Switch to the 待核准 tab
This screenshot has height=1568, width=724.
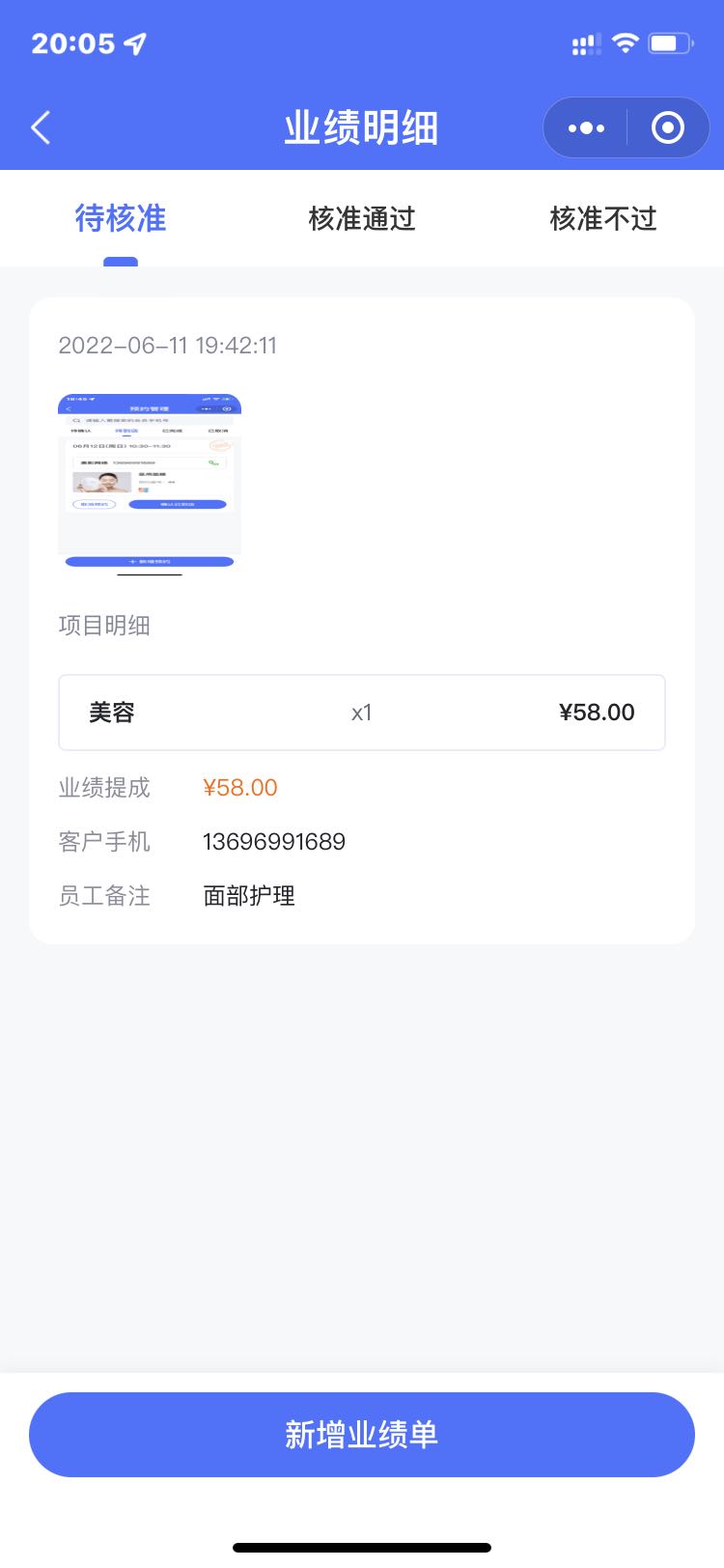(121, 219)
